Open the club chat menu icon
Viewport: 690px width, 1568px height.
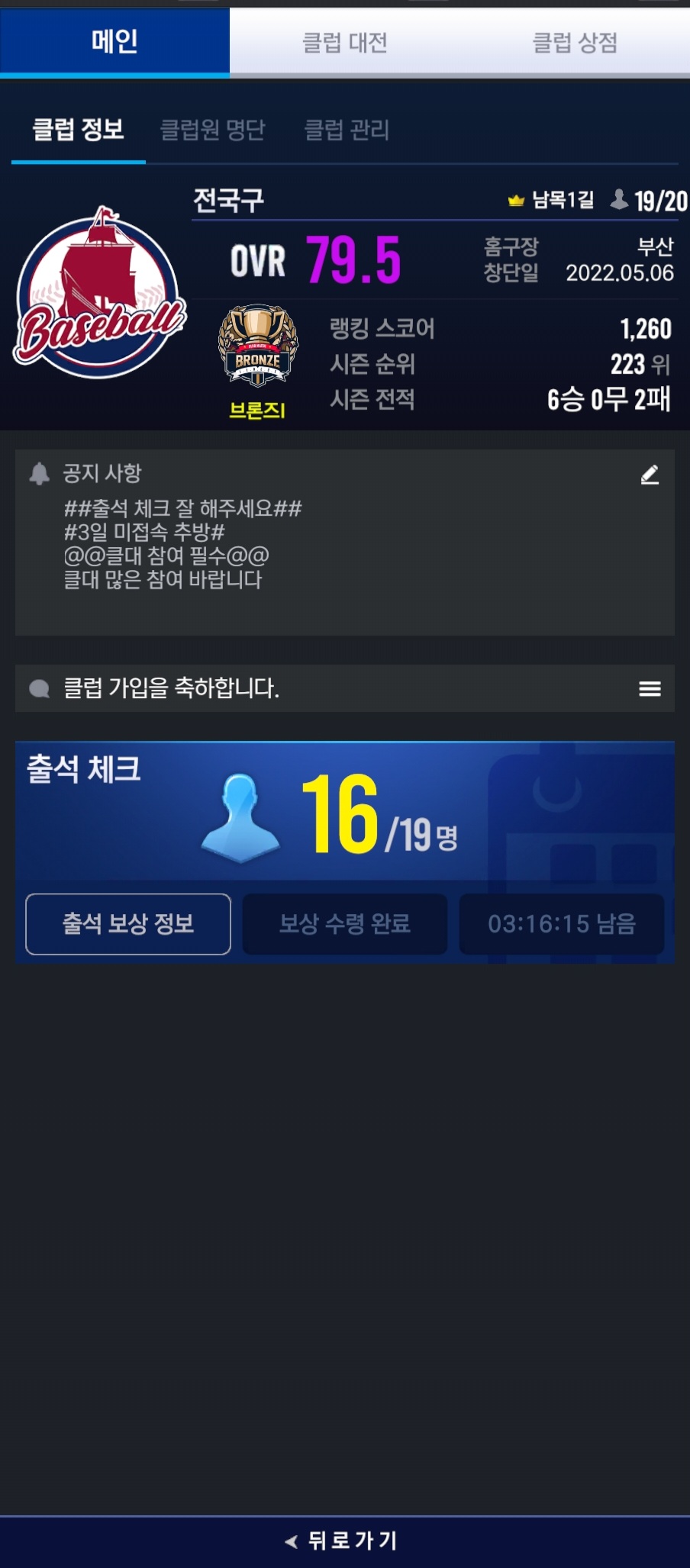tap(650, 688)
